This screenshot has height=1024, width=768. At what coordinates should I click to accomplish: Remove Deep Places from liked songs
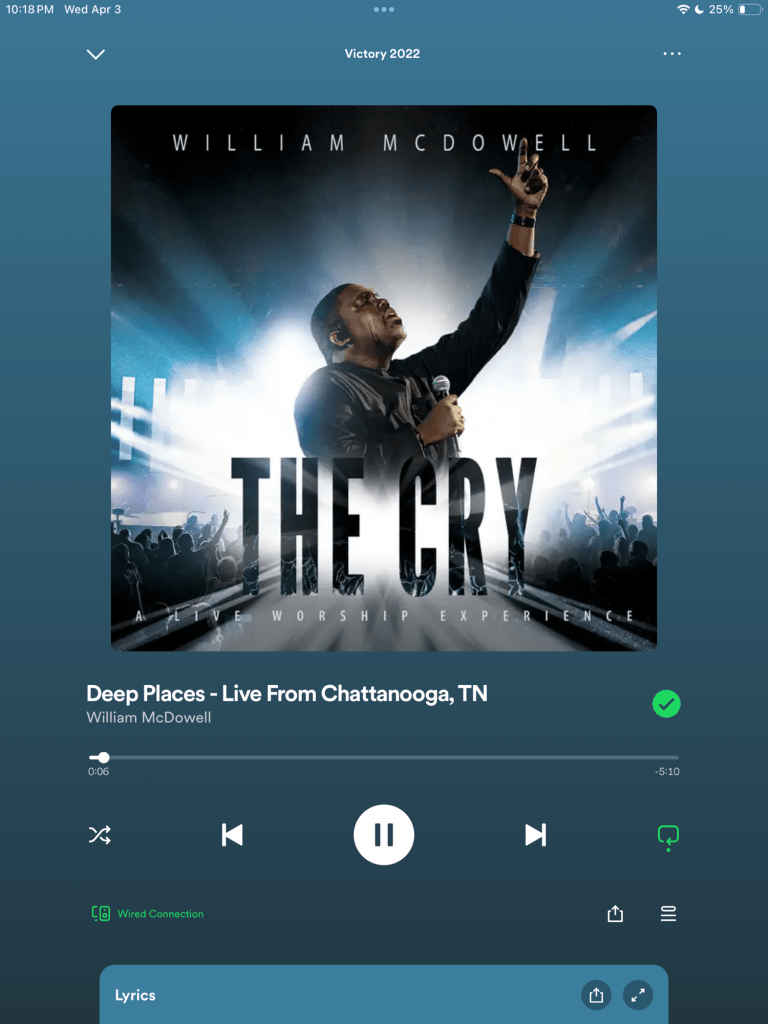point(666,704)
